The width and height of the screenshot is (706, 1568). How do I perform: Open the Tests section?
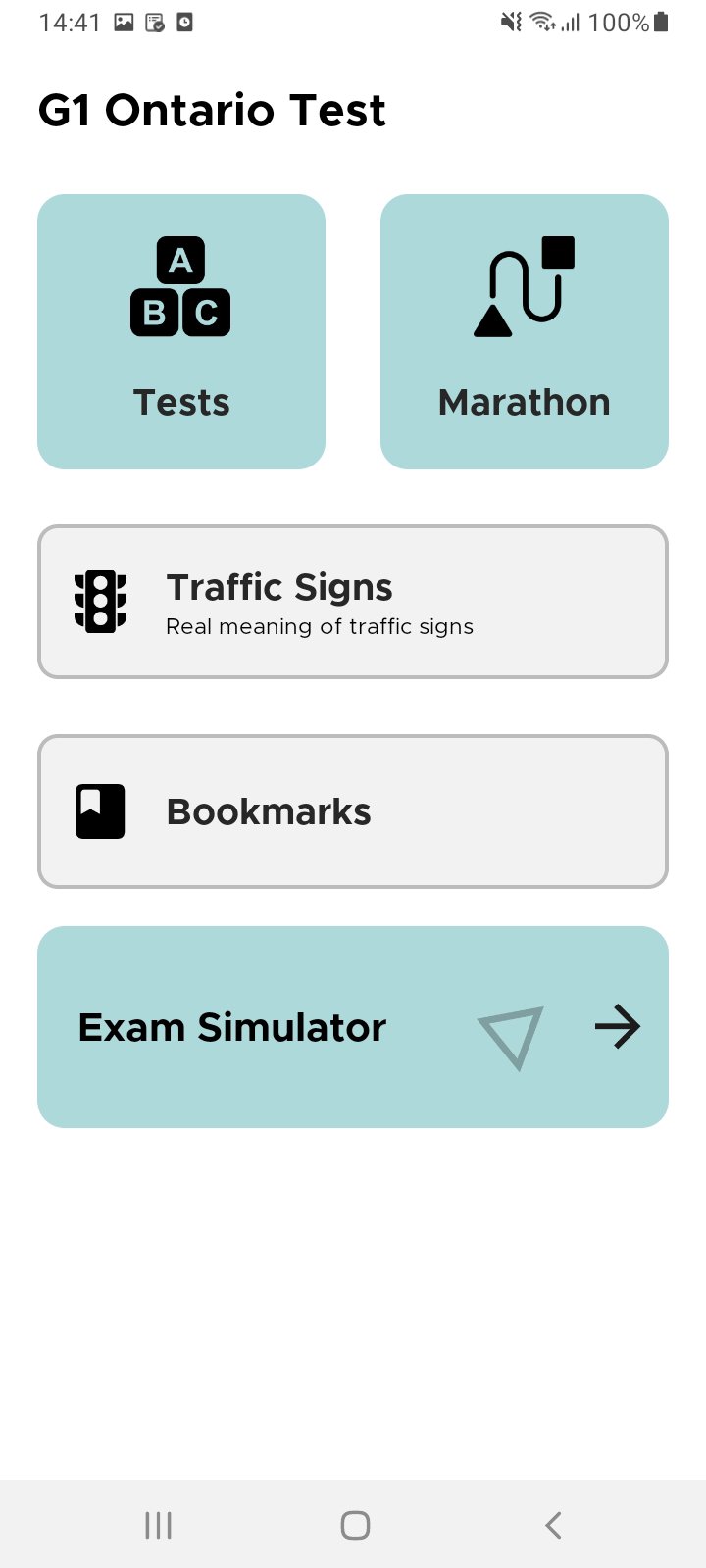pyautogui.click(x=180, y=331)
